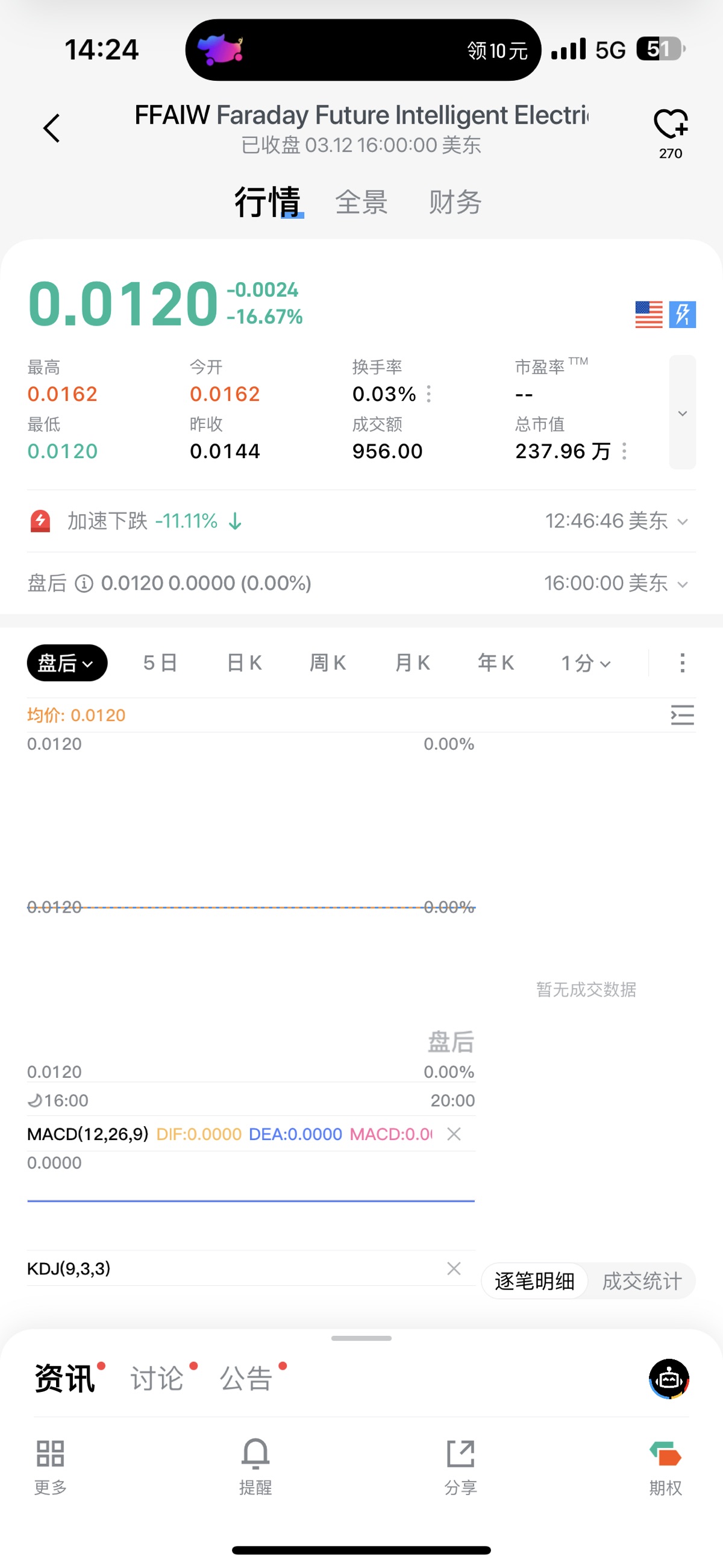Open the chart overflow menu dots
Viewport: 723px width, 1568px height.
682,663
